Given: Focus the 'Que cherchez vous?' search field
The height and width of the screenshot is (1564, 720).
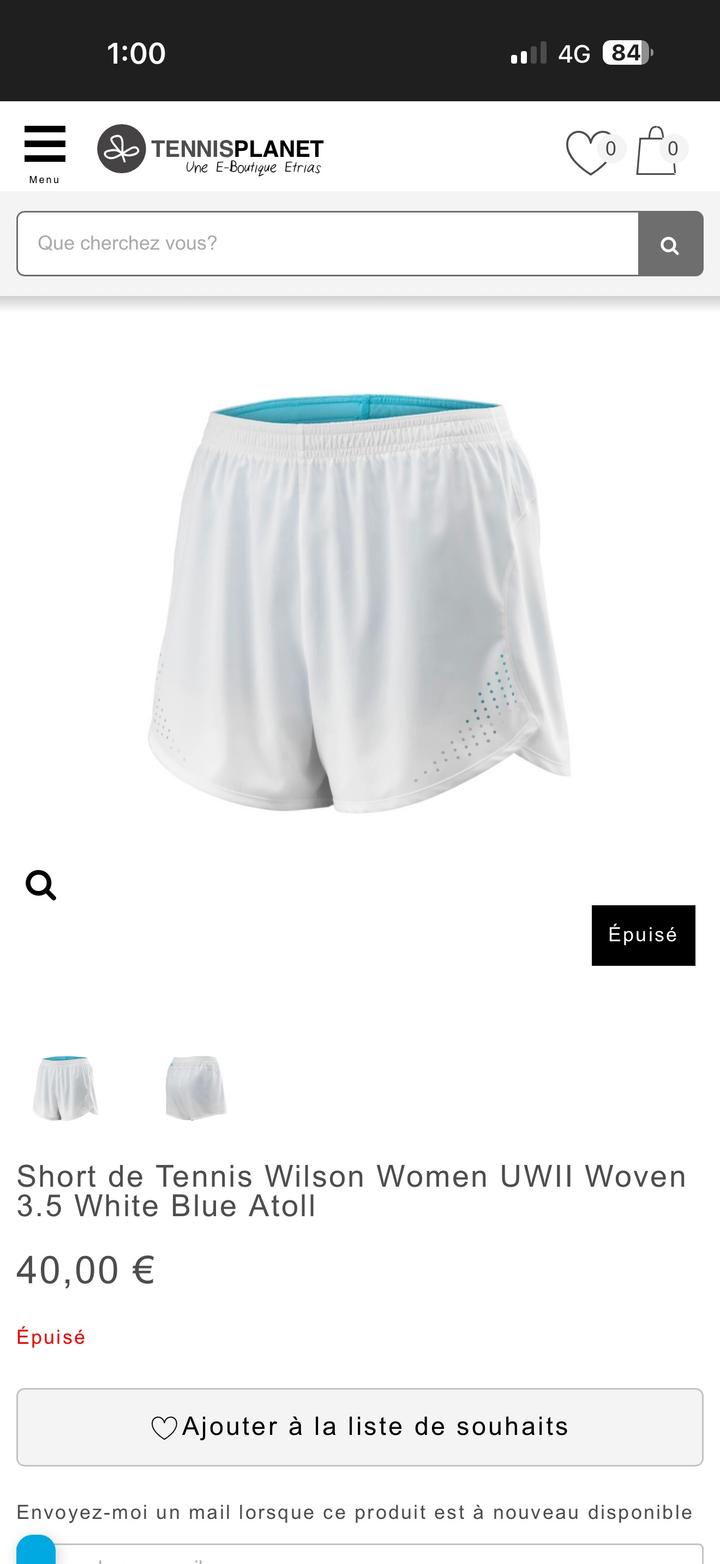Looking at the screenshot, I should tap(327, 243).
